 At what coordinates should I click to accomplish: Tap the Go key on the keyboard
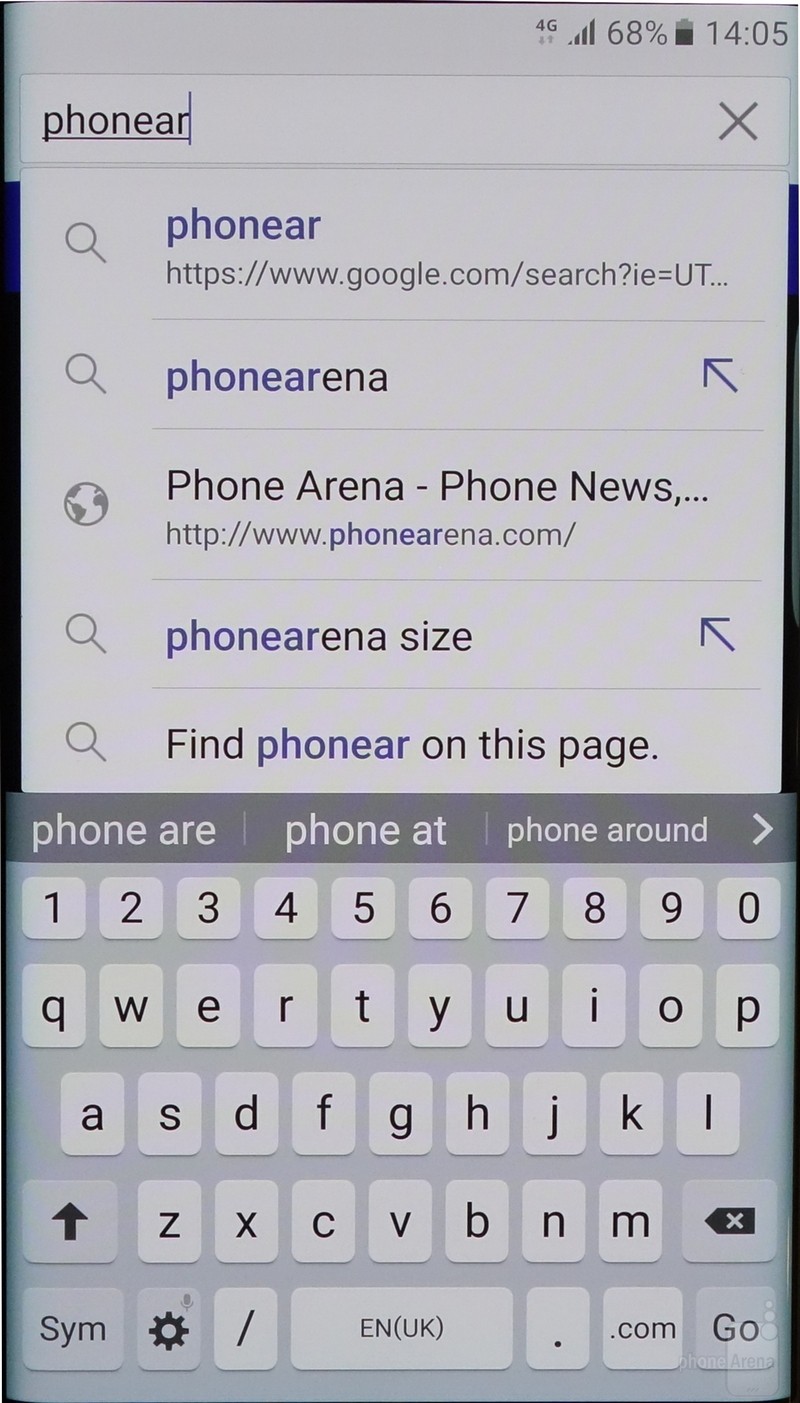737,1328
